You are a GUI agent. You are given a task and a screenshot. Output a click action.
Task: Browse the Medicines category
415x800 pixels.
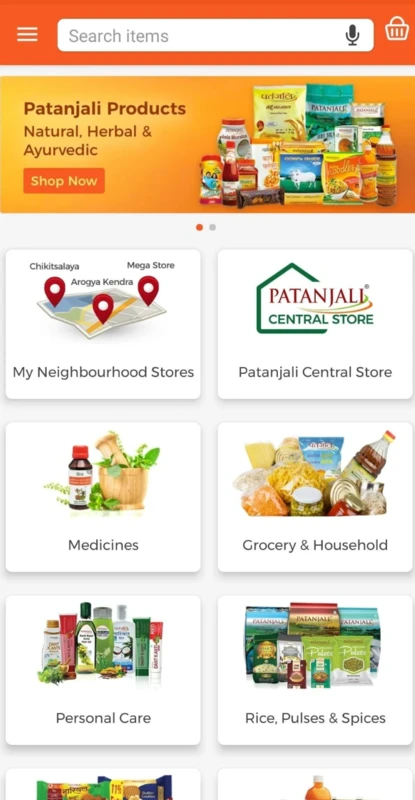pos(103,497)
